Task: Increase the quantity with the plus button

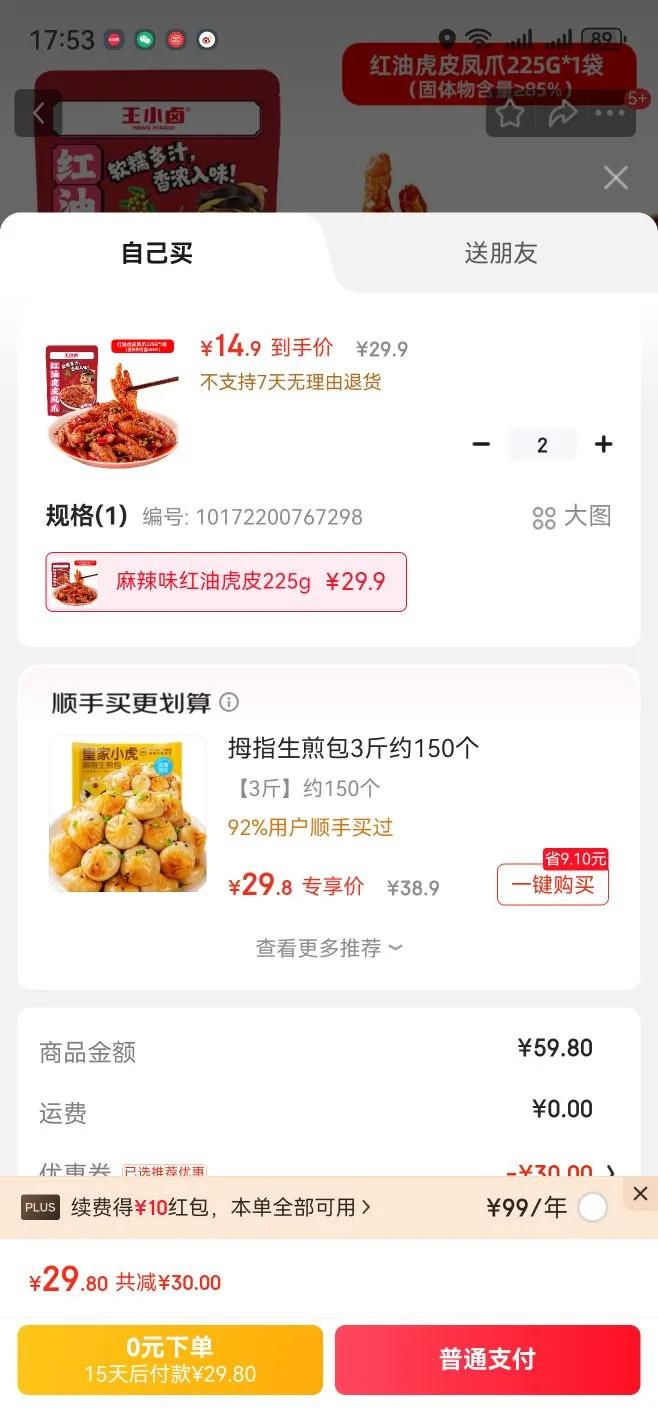Action: click(603, 444)
